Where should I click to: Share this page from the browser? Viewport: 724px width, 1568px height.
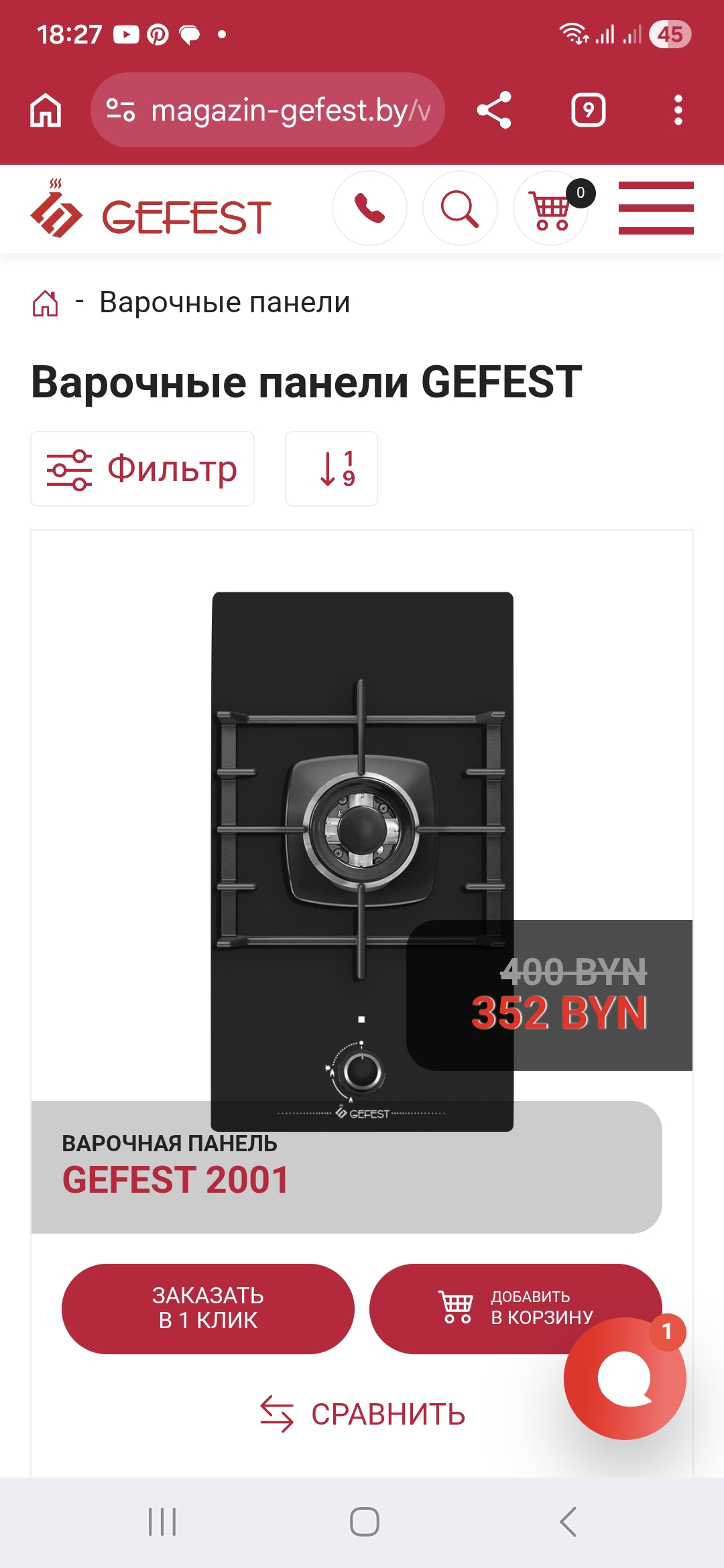(x=494, y=110)
